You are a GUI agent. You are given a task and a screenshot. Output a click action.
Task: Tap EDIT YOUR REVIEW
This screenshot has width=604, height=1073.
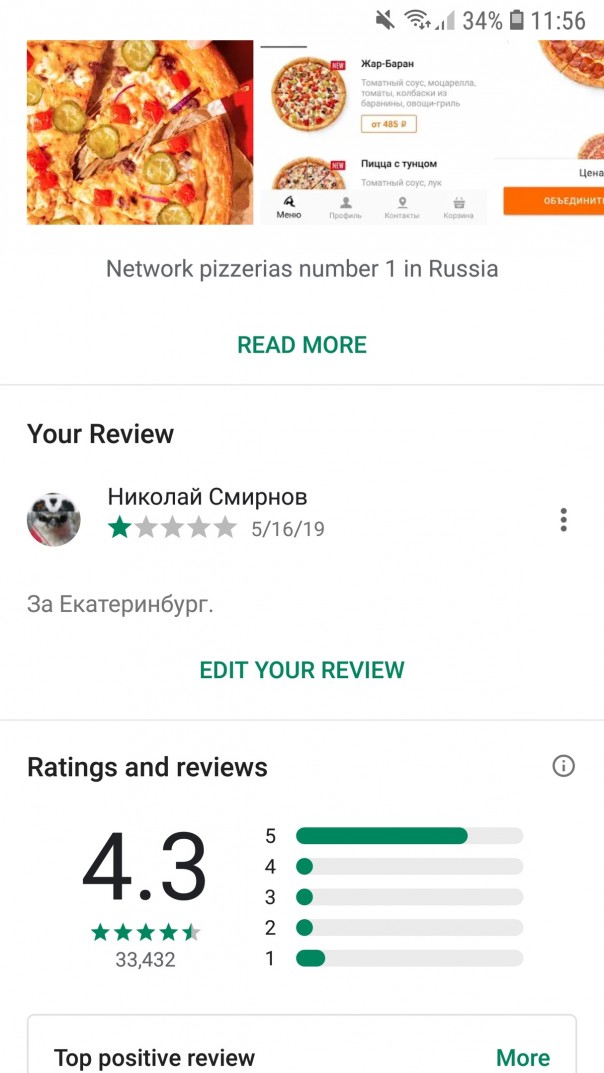(302, 670)
